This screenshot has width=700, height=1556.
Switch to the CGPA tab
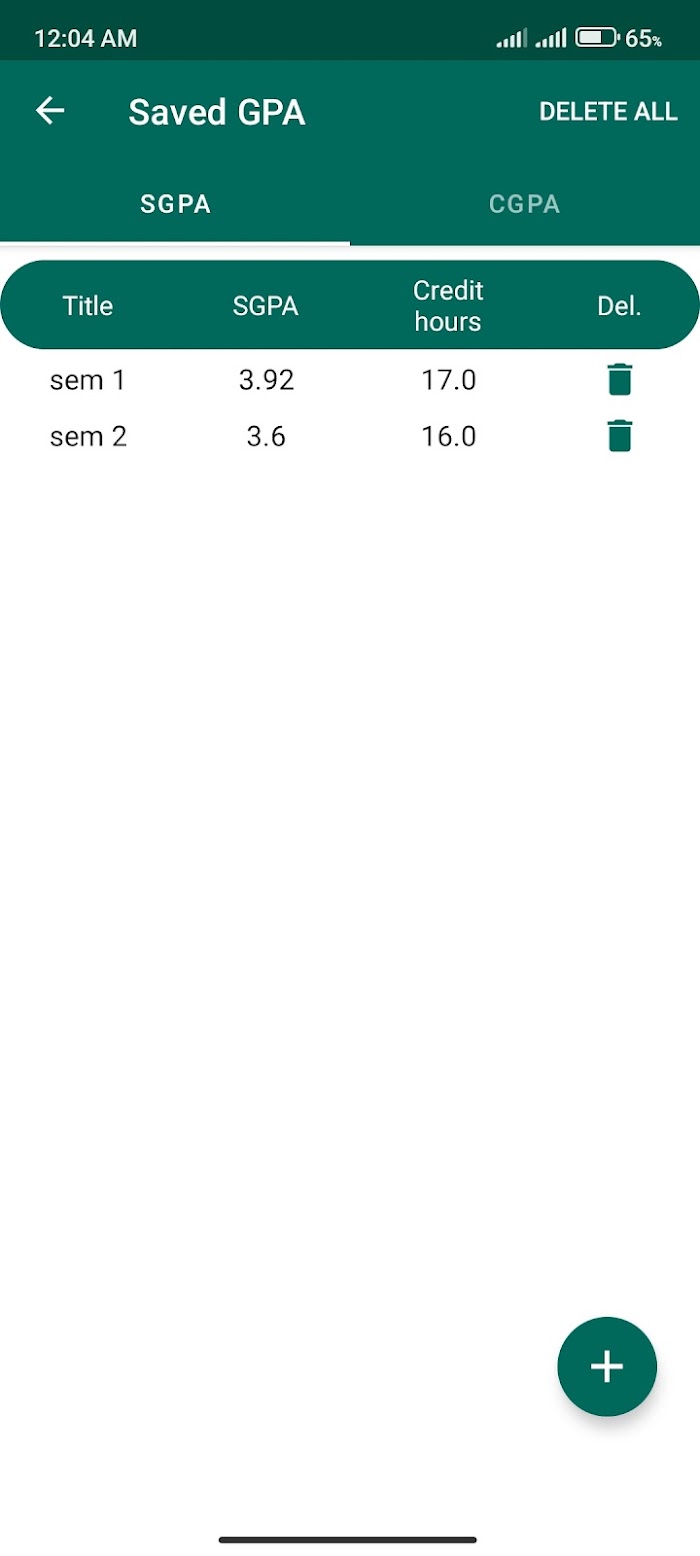(524, 205)
